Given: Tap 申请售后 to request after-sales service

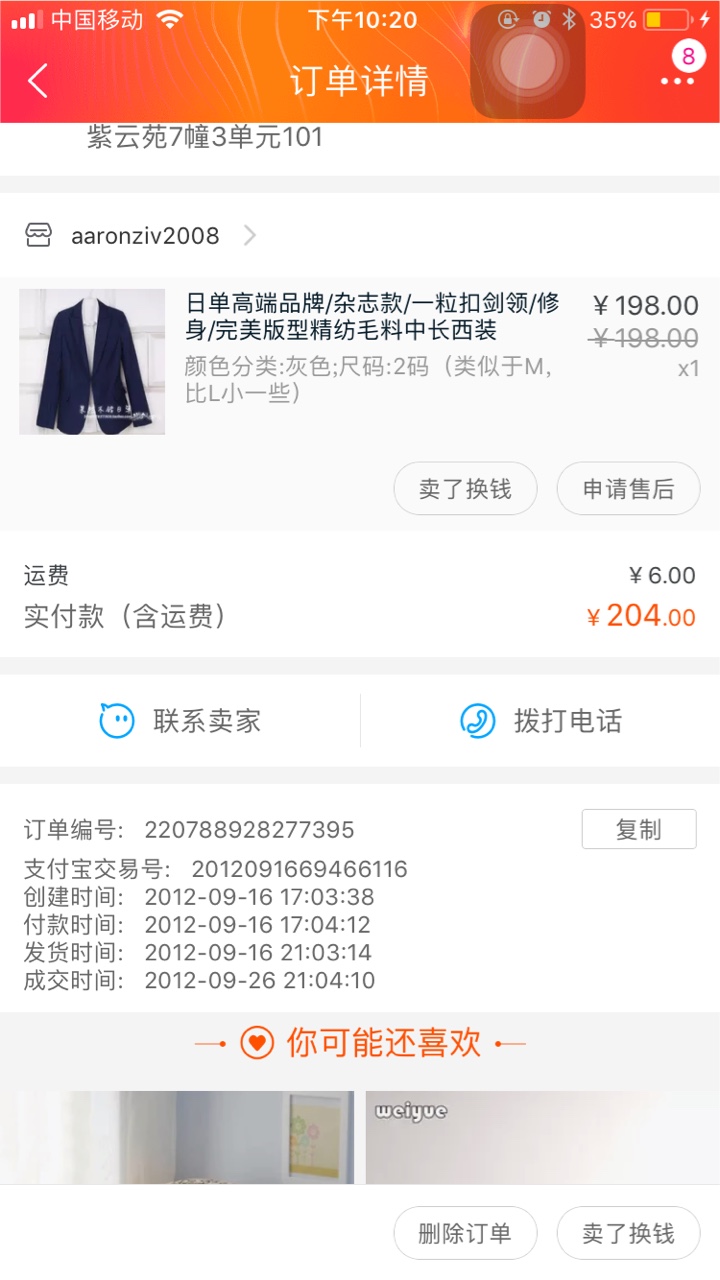Looking at the screenshot, I should pyautogui.click(x=628, y=489).
